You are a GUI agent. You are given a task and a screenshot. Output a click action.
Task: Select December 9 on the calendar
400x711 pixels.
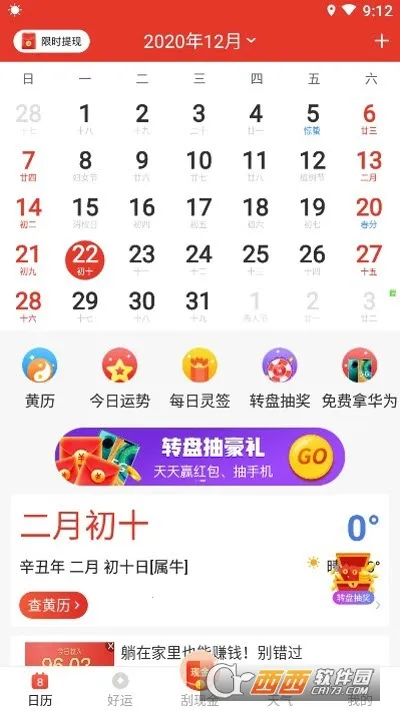tap(142, 166)
